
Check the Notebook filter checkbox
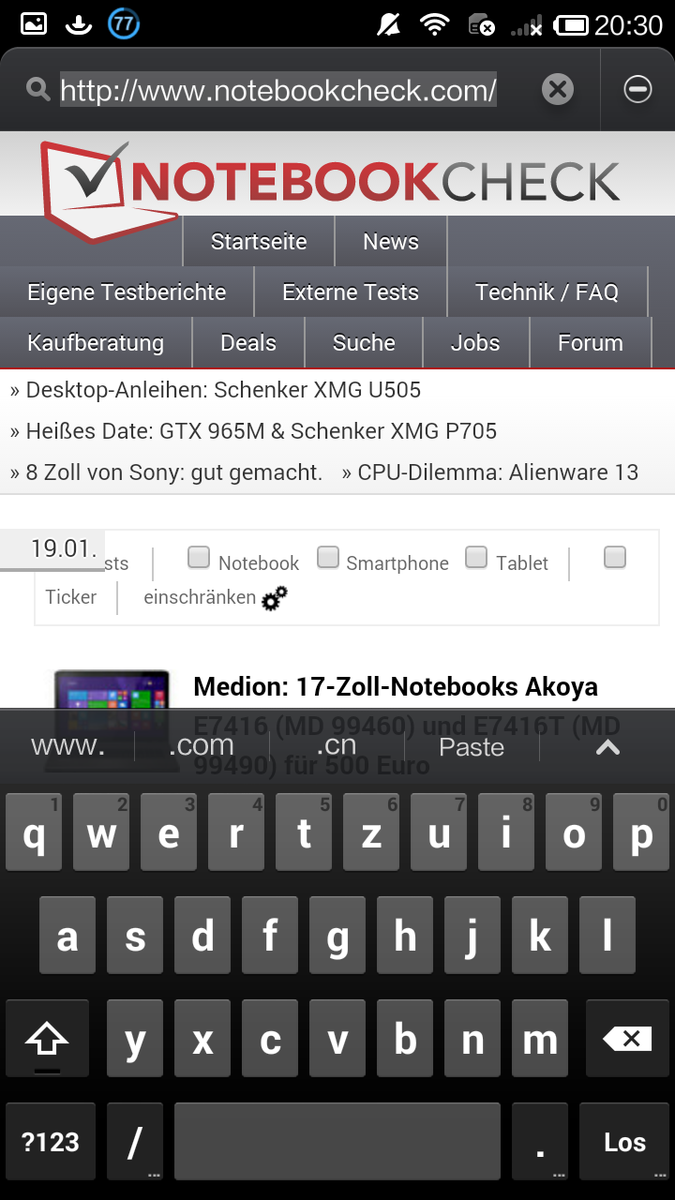point(199,557)
